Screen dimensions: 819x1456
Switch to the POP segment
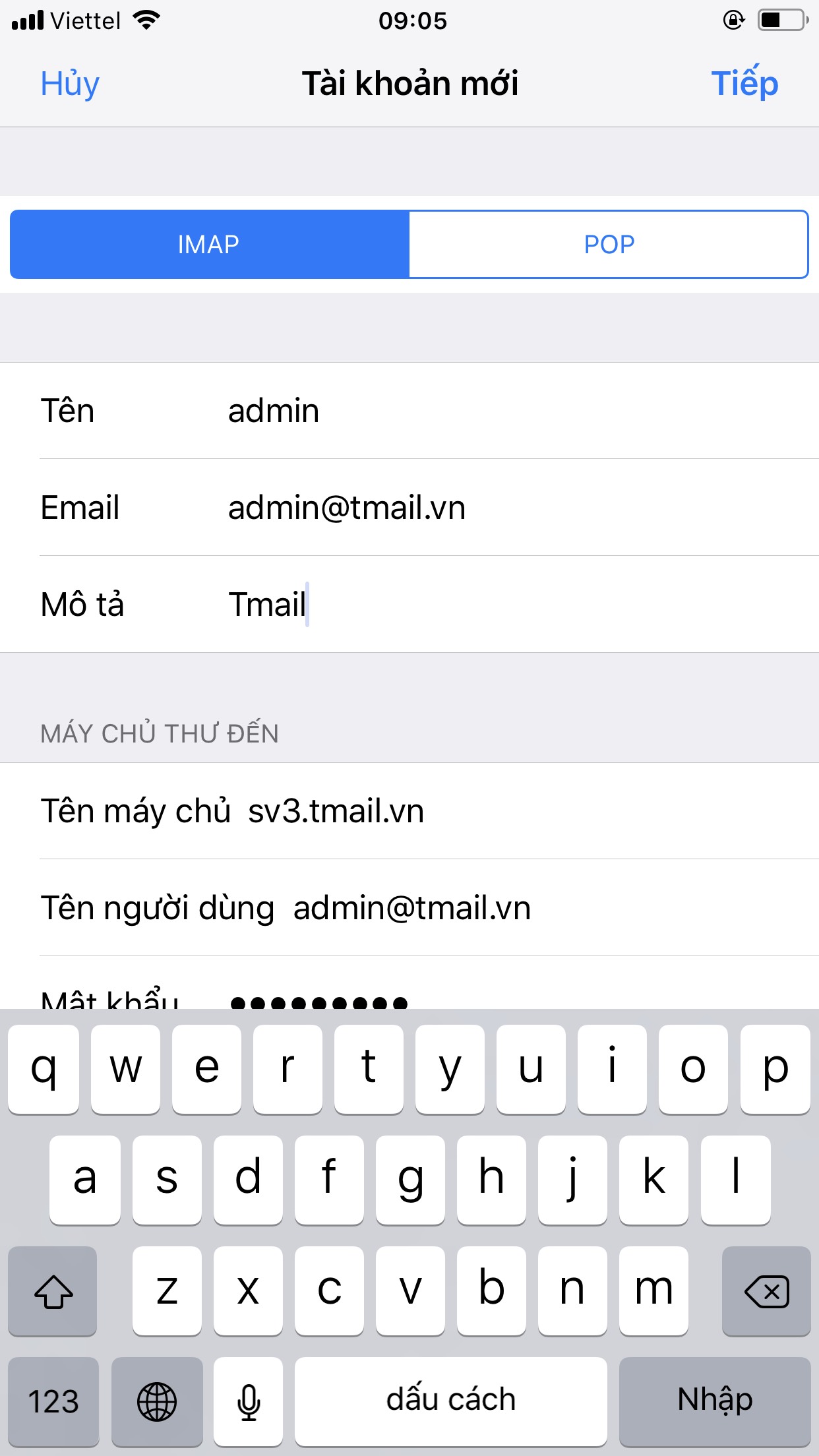click(609, 245)
